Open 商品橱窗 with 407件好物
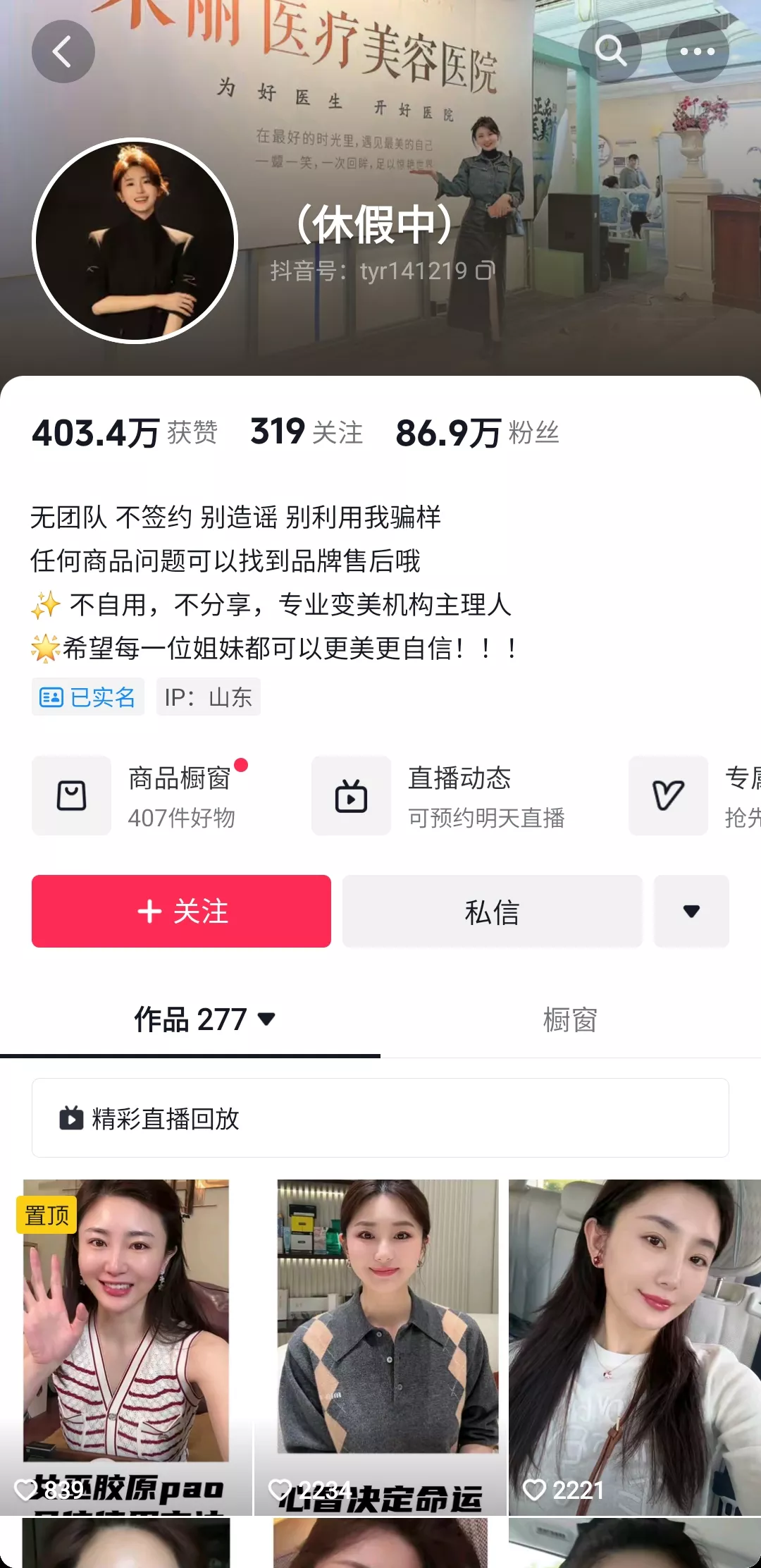The height and width of the screenshot is (1568, 761). click(141, 796)
